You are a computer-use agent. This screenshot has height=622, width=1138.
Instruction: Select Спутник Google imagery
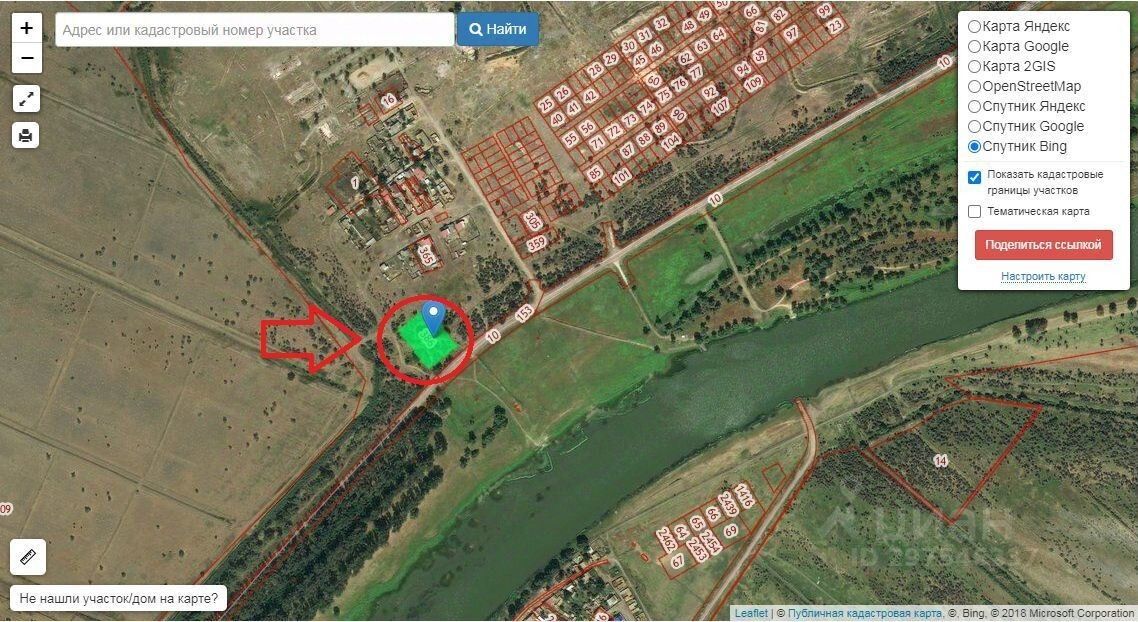coord(975,126)
